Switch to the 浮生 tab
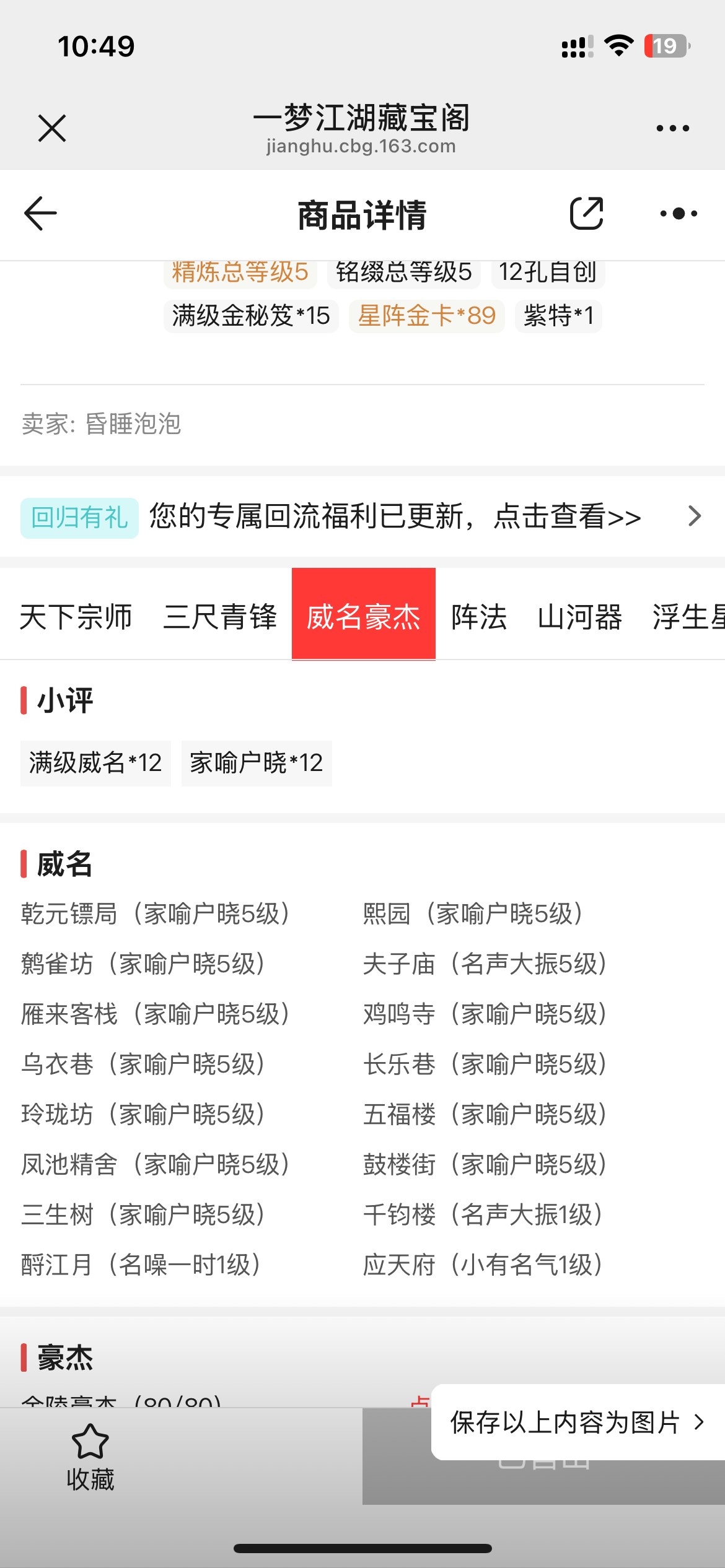This screenshot has height=1568, width=725. pyautogui.click(x=688, y=617)
